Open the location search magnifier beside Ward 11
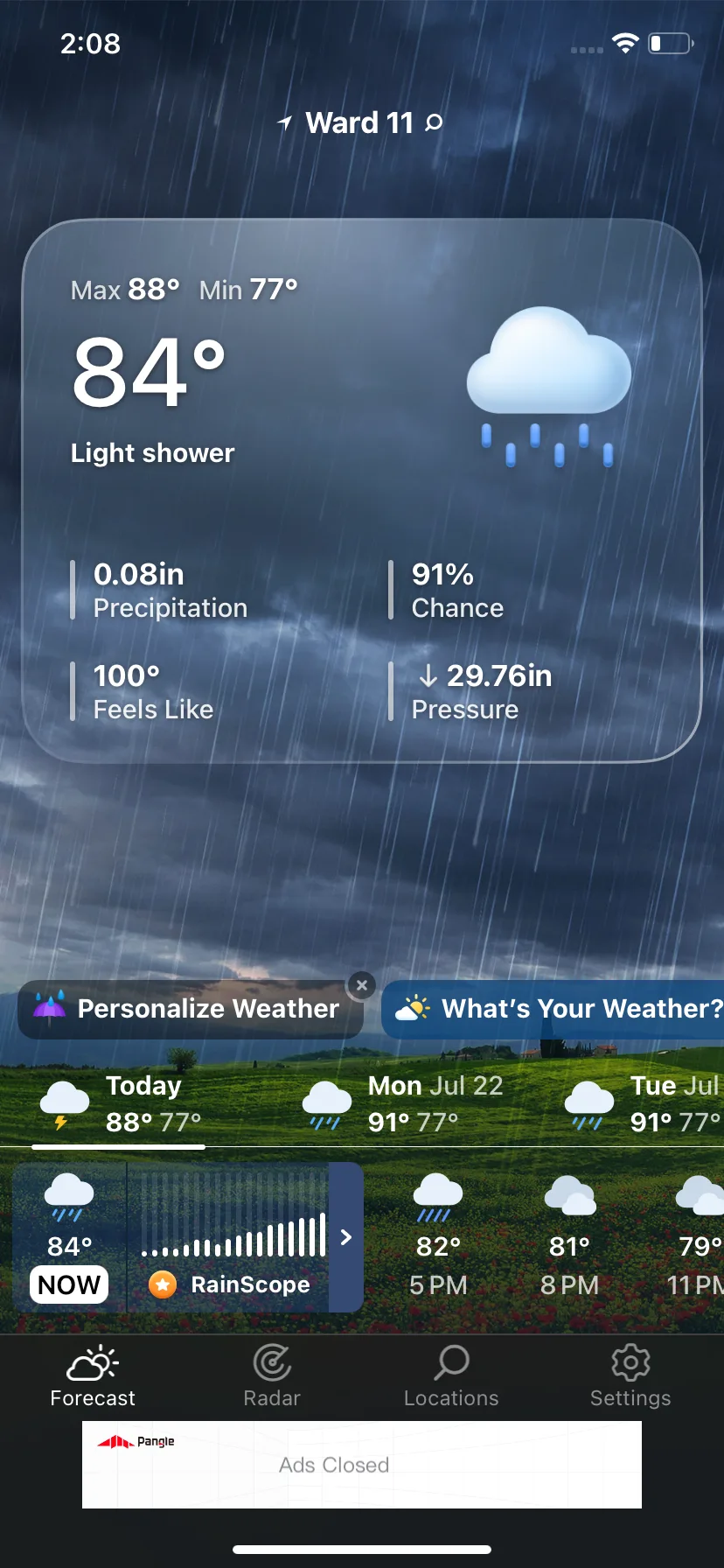Viewport: 724px width, 1568px height. coord(432,122)
